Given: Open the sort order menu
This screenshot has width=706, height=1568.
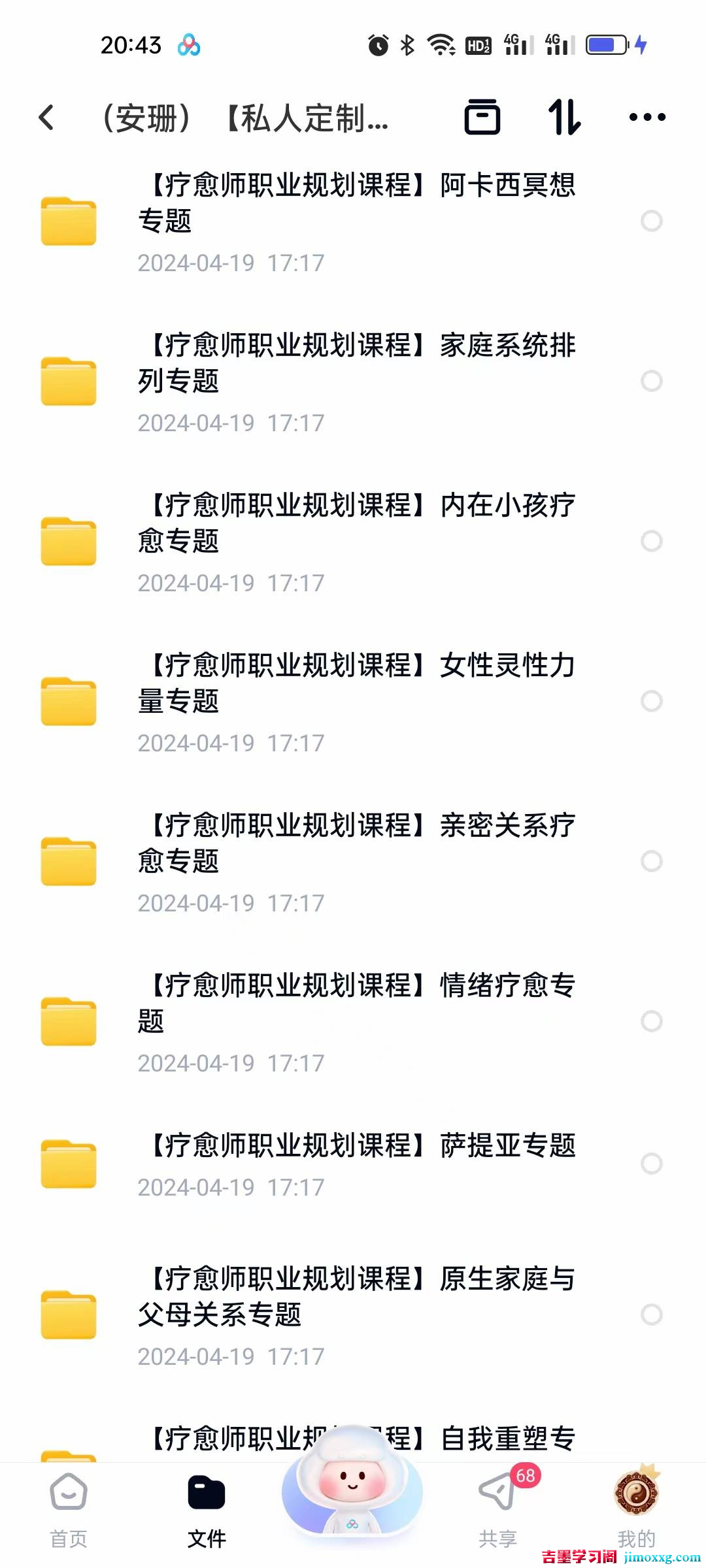Looking at the screenshot, I should pyautogui.click(x=565, y=116).
